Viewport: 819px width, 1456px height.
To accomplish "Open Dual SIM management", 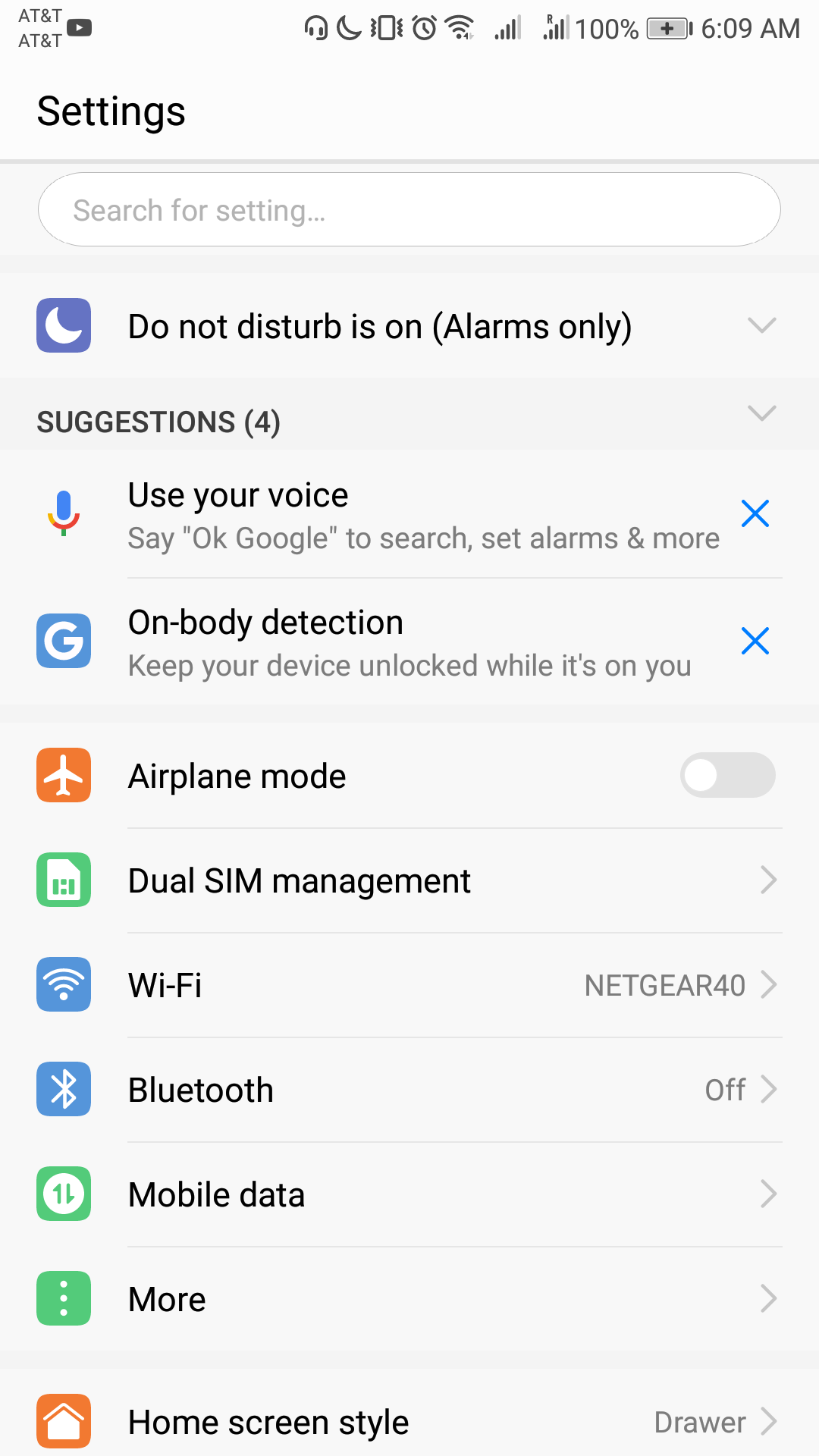I will click(409, 880).
